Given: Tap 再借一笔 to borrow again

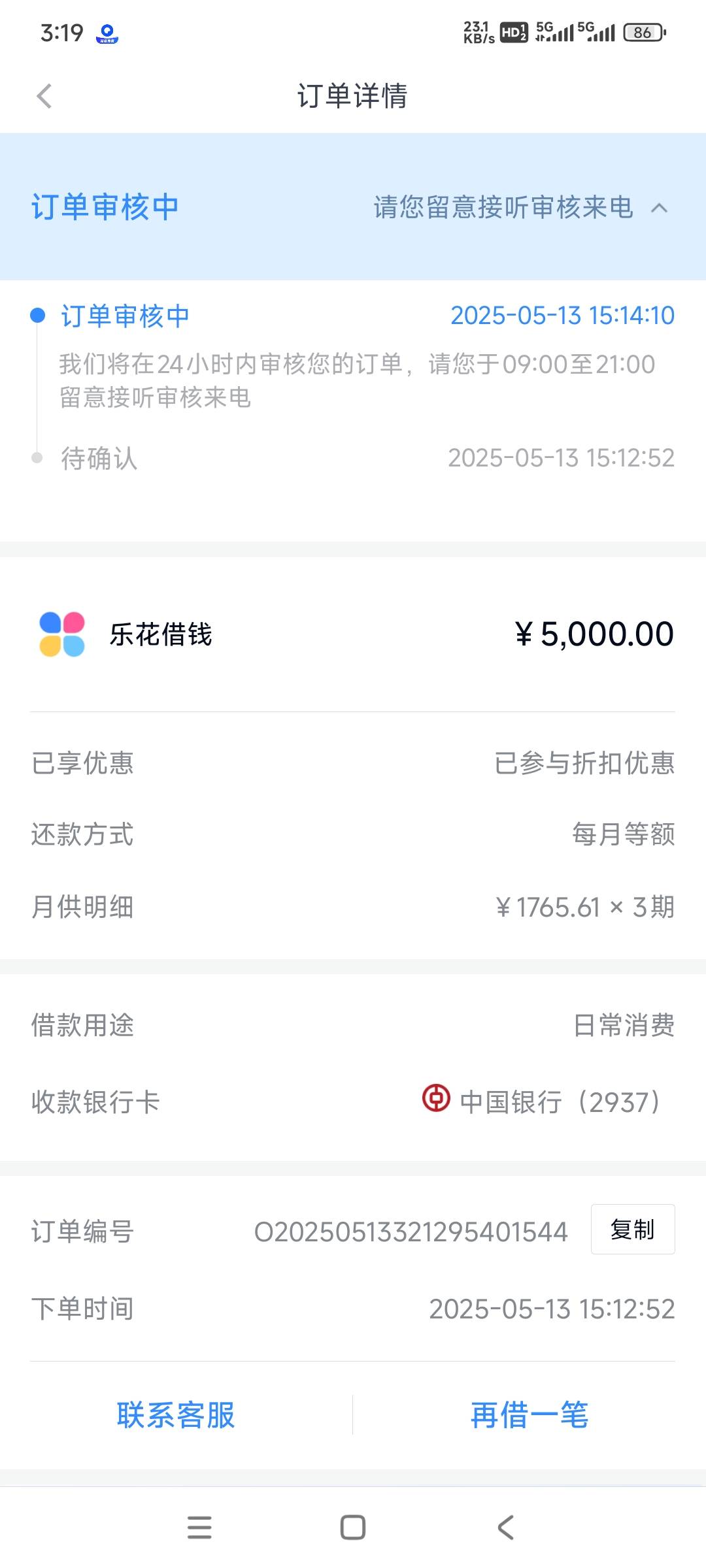Looking at the screenshot, I should point(529,1415).
